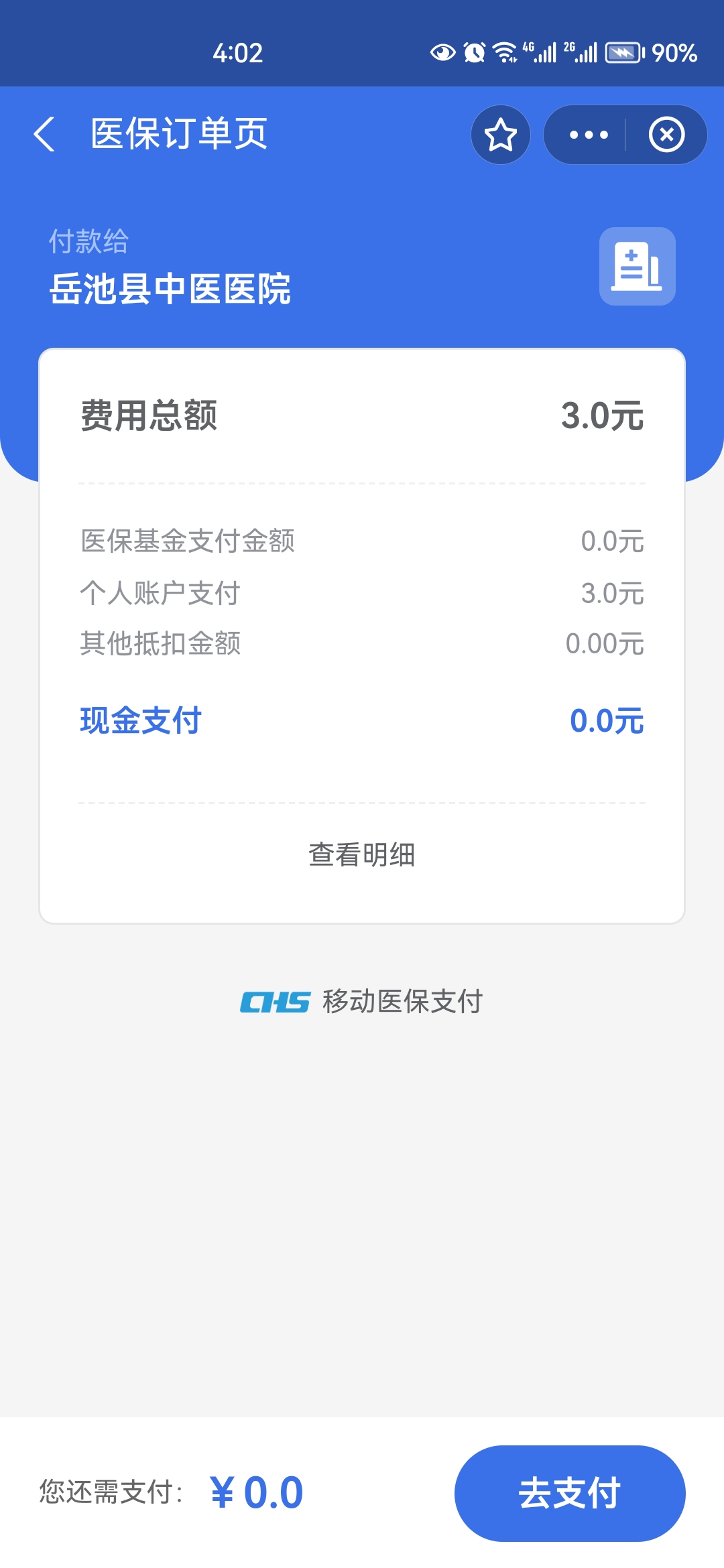This screenshot has height=1568, width=724.
Task: Go back from the 医保订单页 screen
Action: (x=44, y=134)
